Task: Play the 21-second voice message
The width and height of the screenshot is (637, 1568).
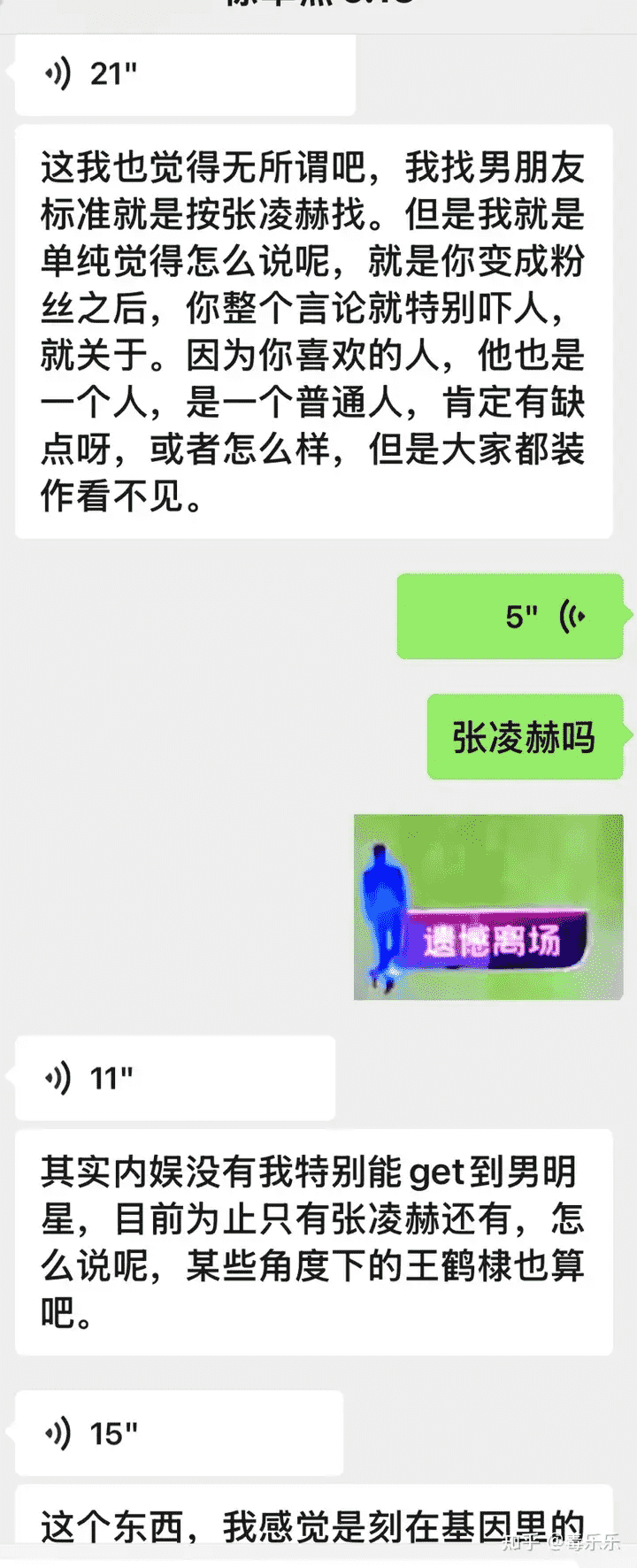Action: click(184, 75)
